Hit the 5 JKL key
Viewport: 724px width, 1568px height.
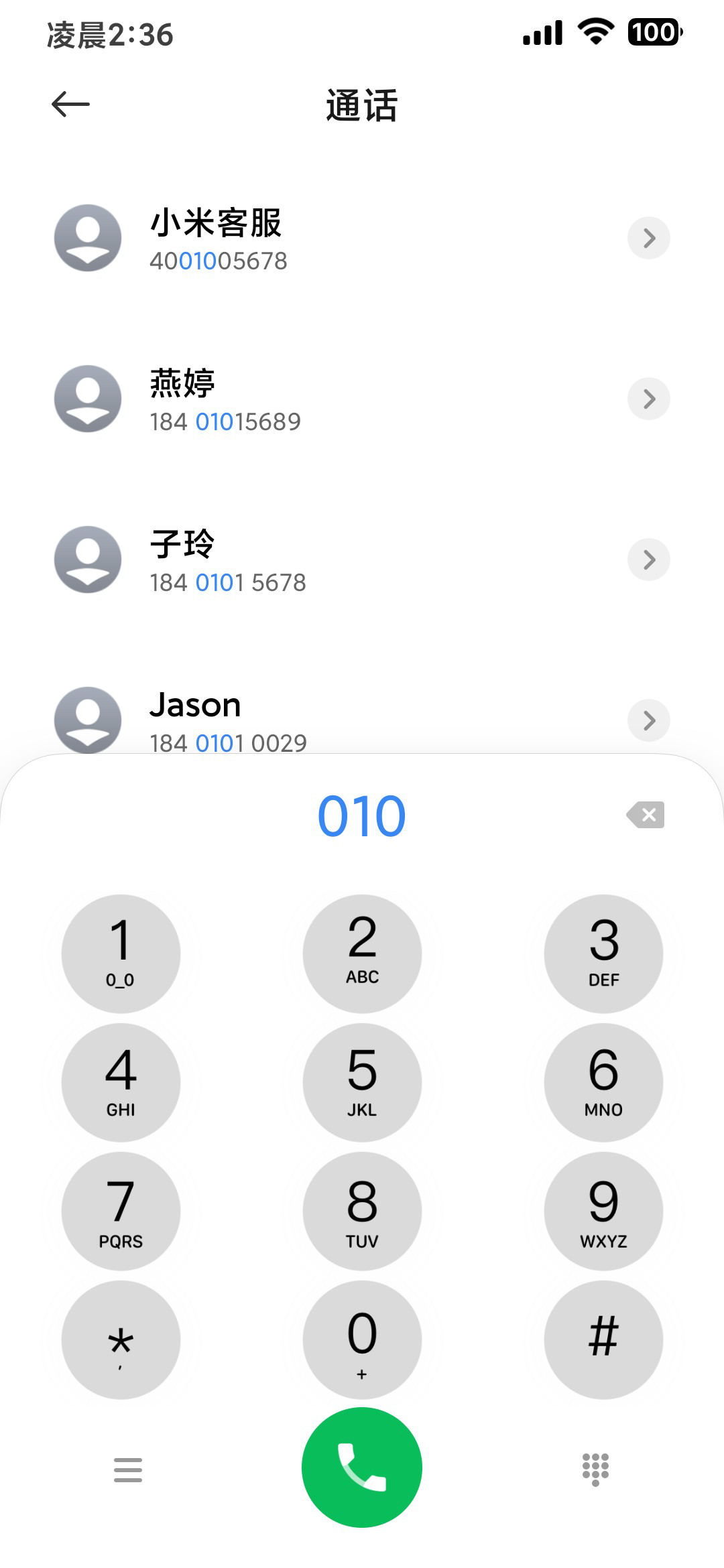[362, 1082]
